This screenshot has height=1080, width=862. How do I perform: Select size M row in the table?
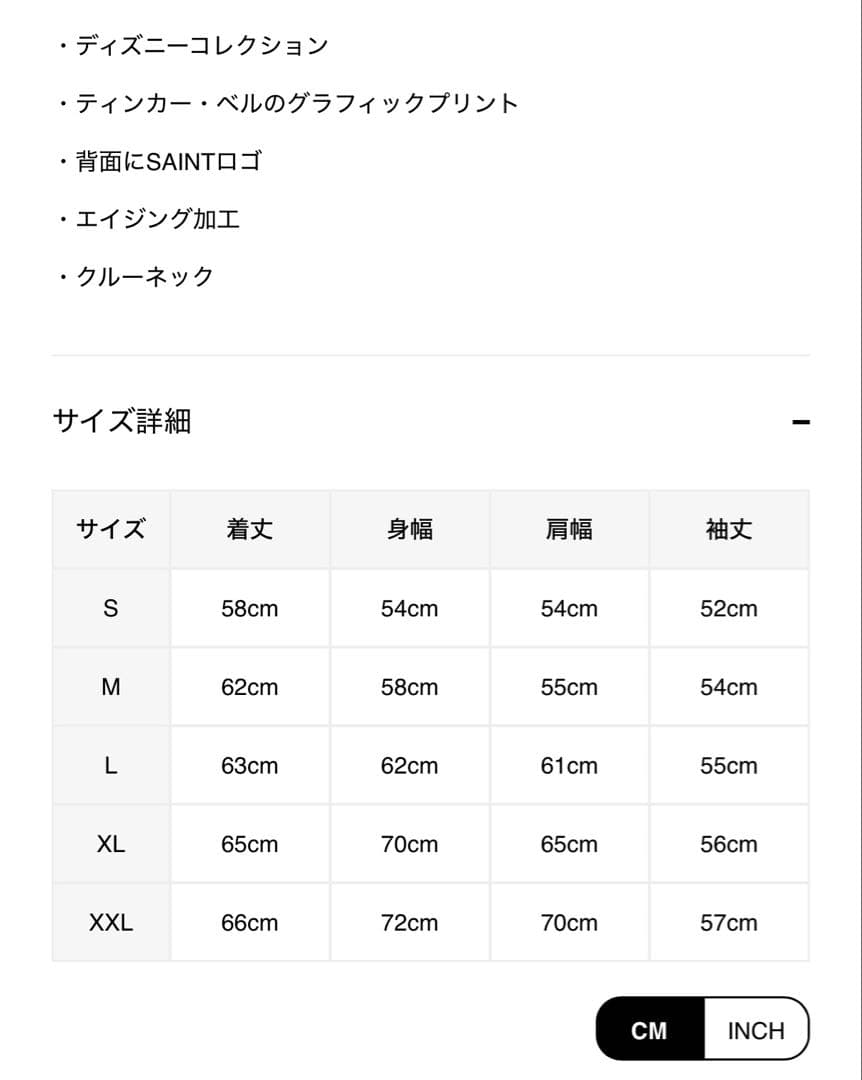(110, 687)
